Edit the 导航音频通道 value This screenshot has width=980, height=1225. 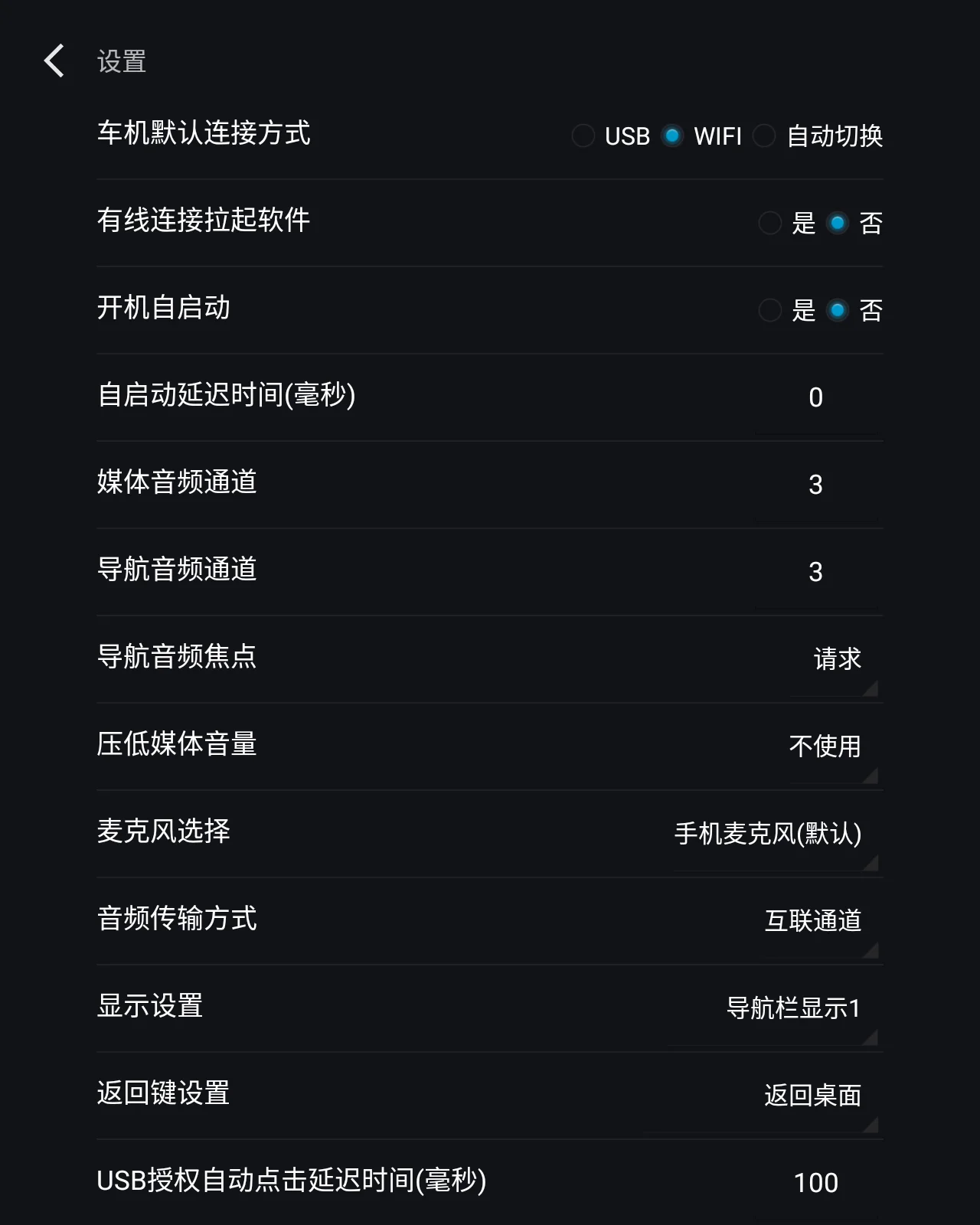816,573
